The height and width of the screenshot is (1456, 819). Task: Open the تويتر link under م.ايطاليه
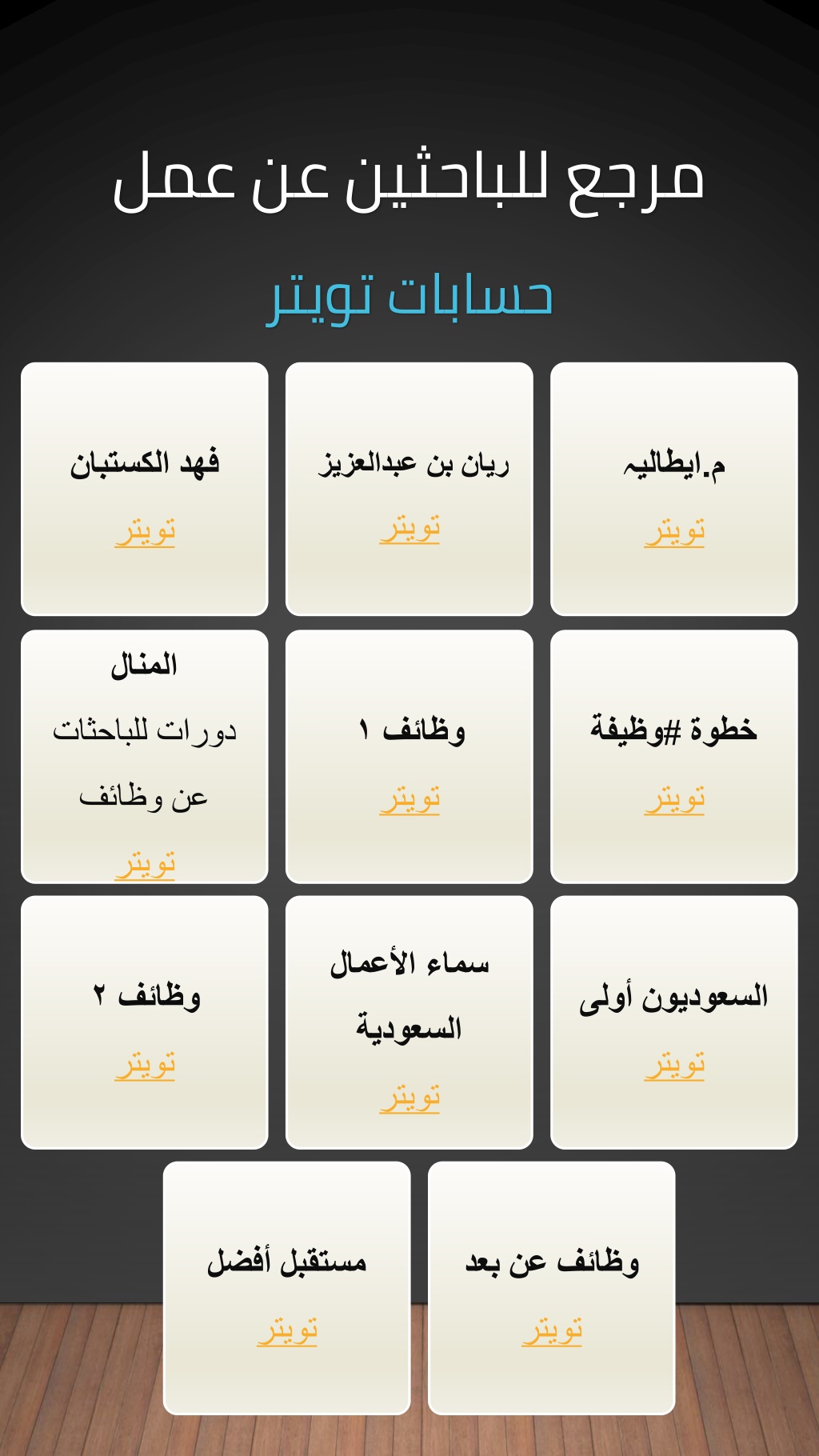coord(674,531)
